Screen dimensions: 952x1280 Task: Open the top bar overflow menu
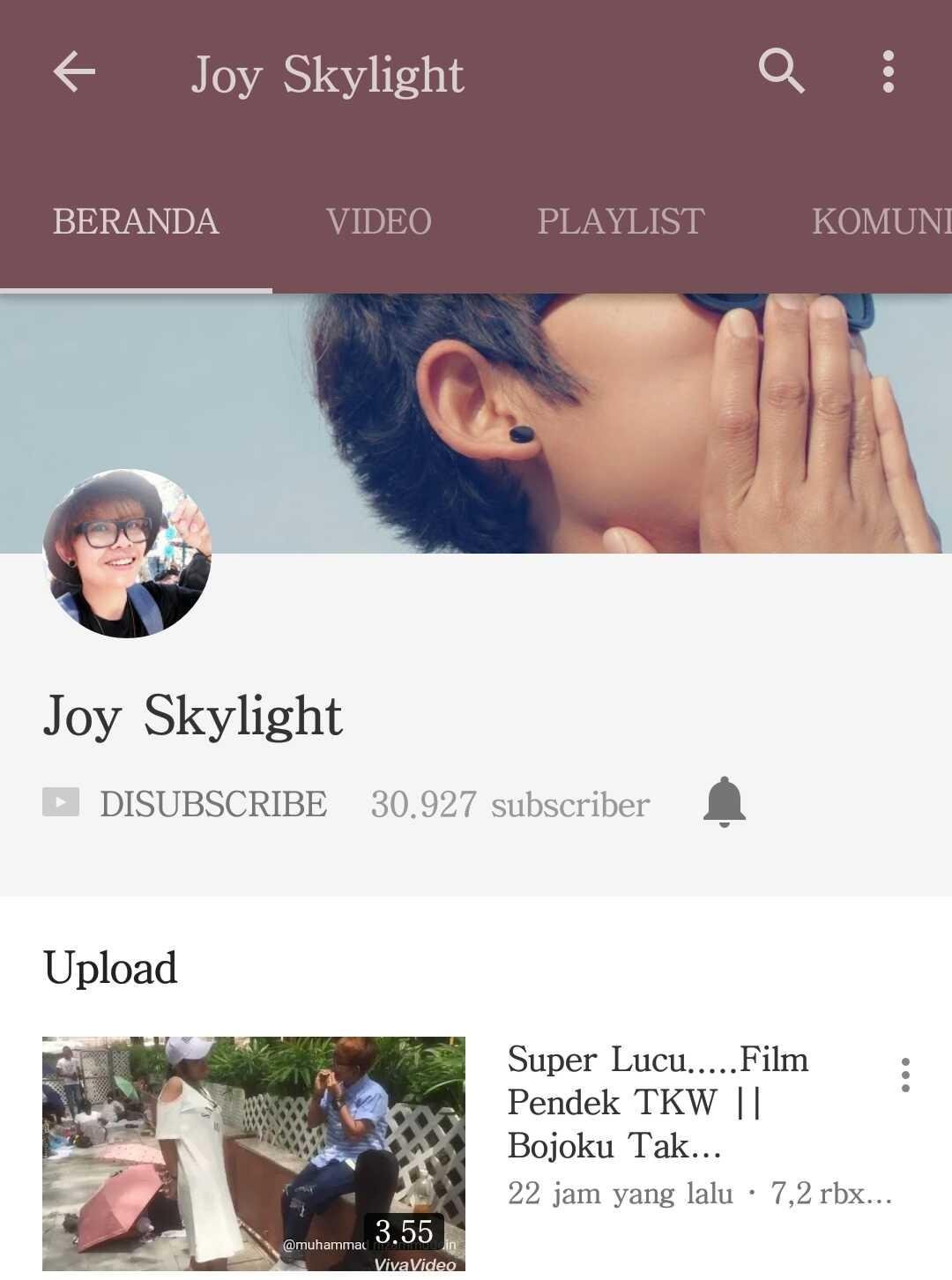tap(888, 71)
